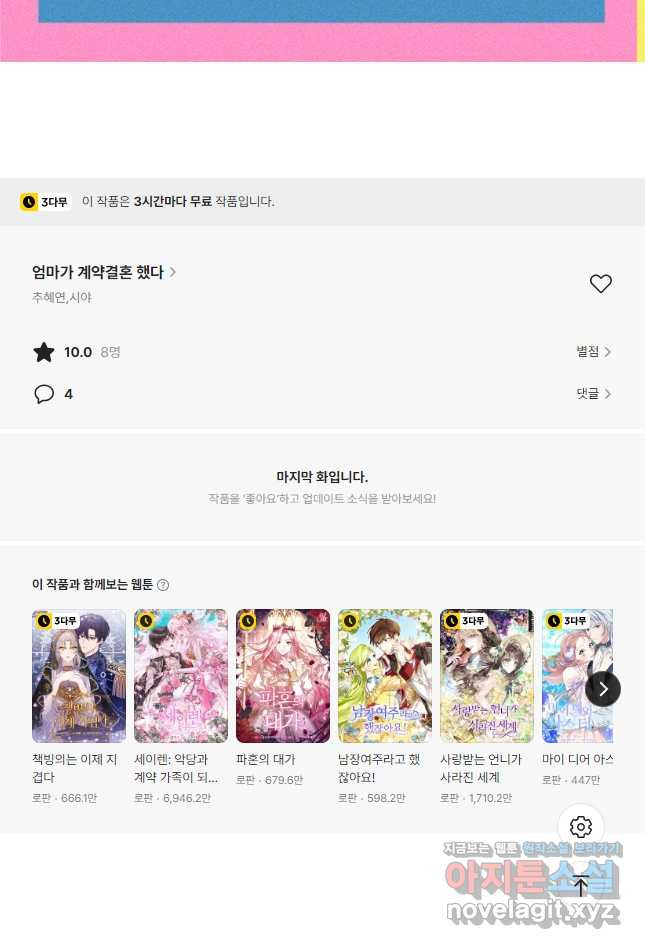This screenshot has width=645, height=949.
Task: Open the webtoon 남장여주라고 했잖아요!
Action: click(x=385, y=676)
